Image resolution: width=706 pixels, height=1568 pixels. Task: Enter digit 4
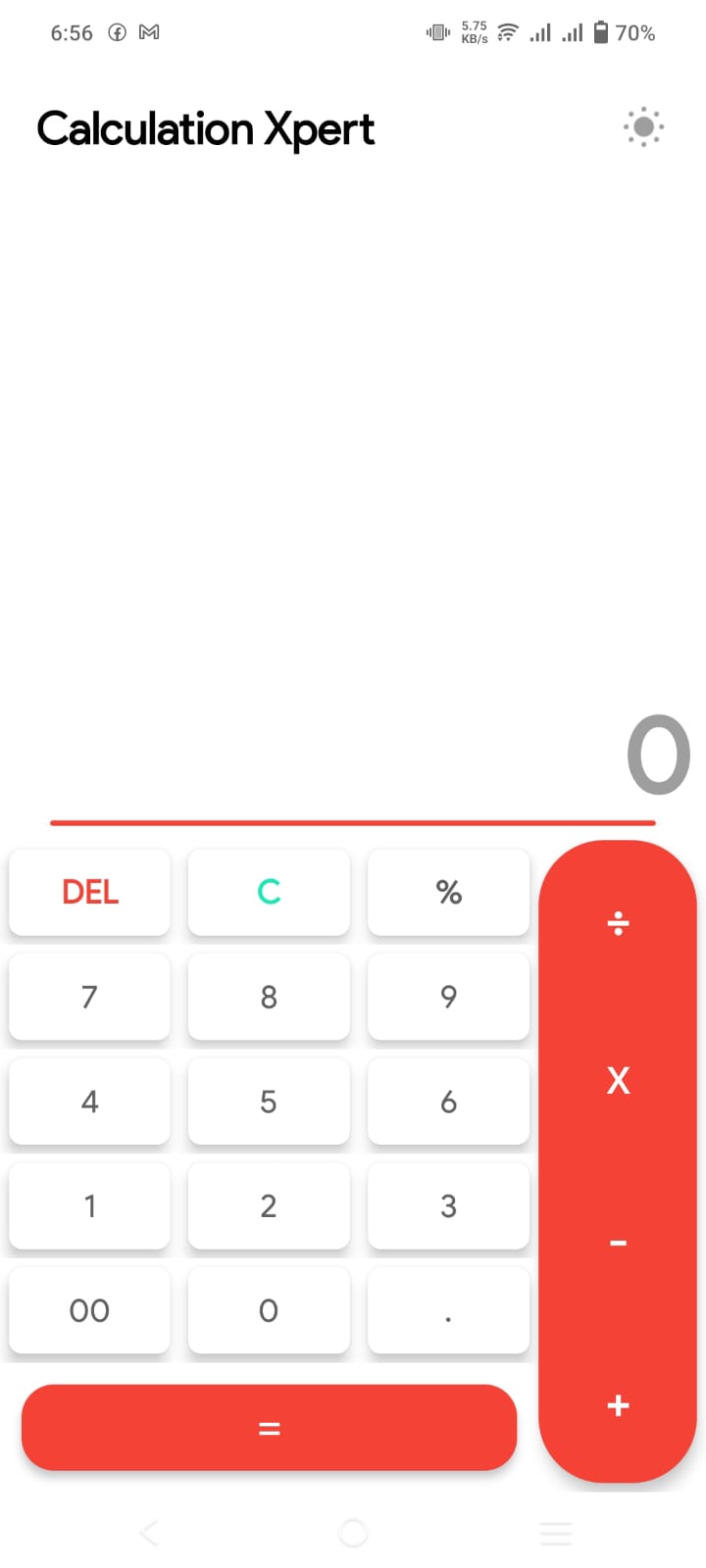pyautogui.click(x=89, y=1102)
